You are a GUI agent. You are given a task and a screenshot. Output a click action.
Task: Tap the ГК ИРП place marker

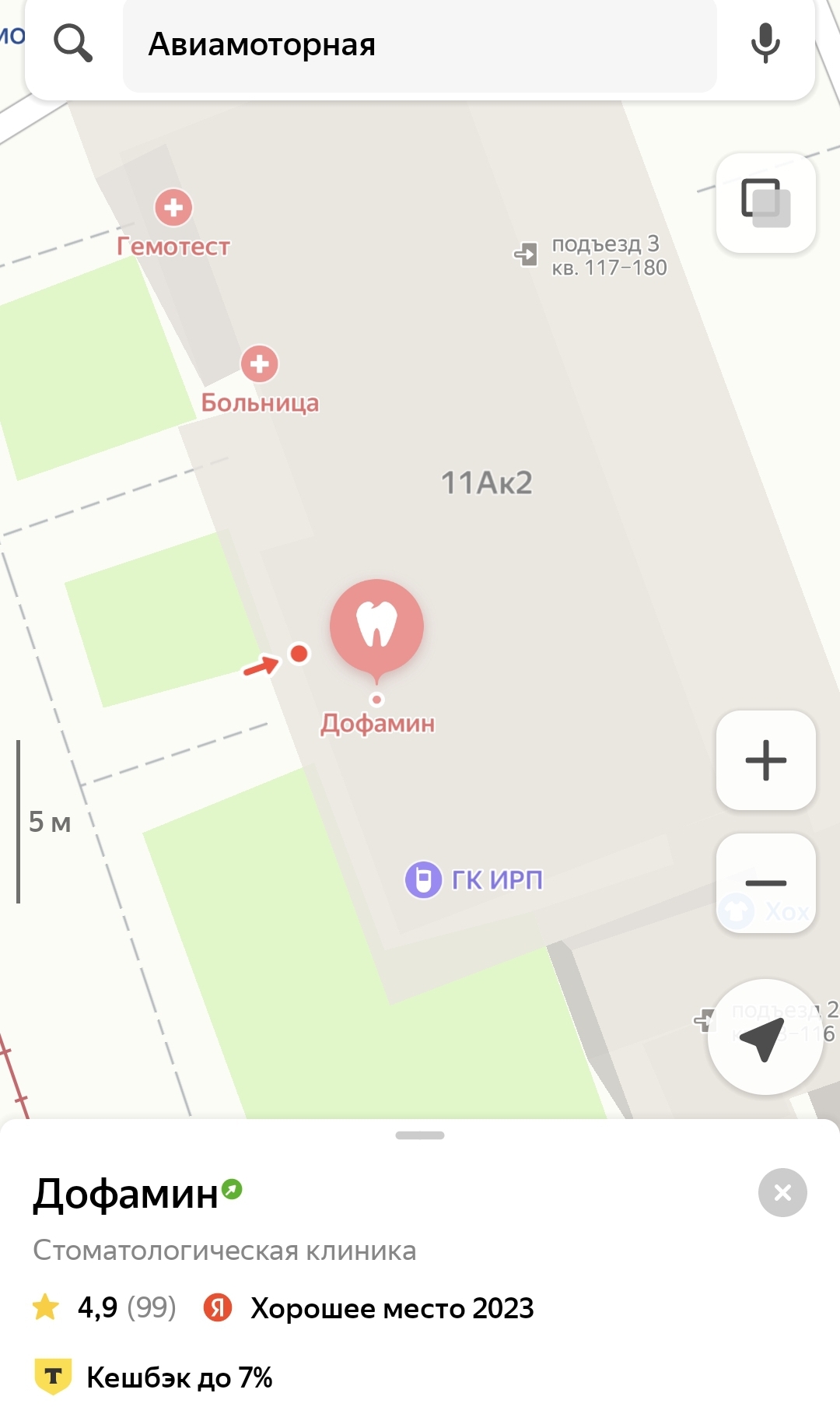coord(424,880)
